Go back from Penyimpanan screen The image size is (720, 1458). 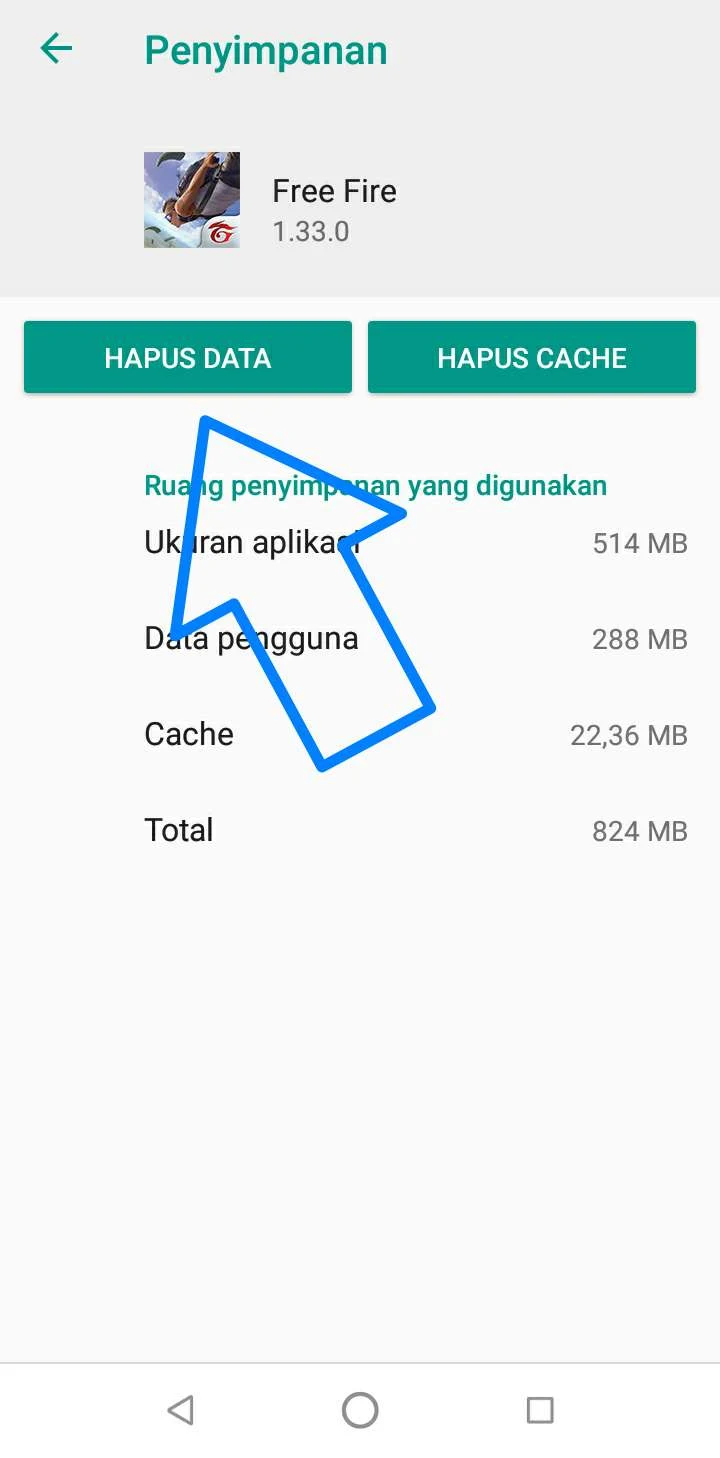tap(56, 49)
